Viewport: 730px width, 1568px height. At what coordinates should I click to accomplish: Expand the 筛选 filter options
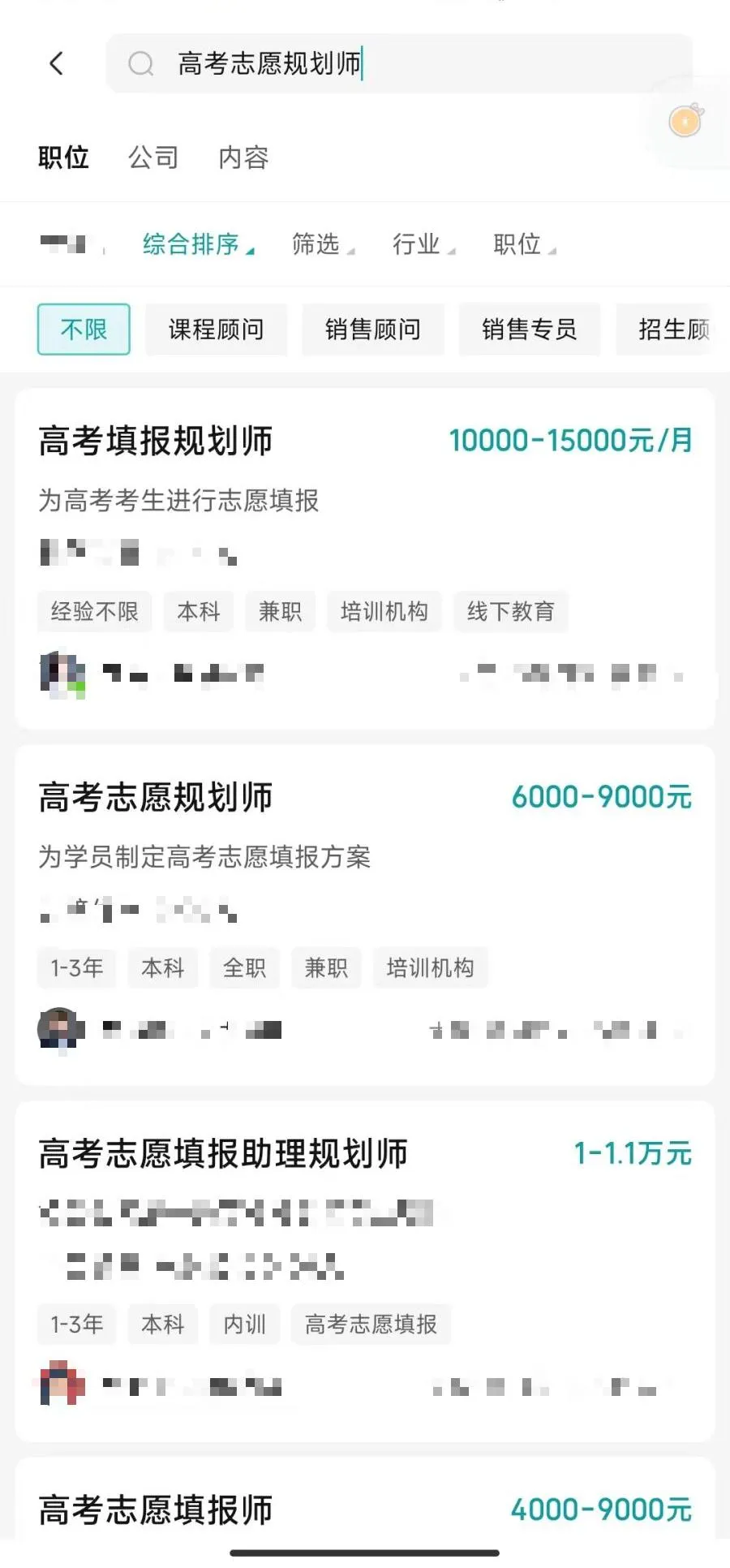click(319, 245)
